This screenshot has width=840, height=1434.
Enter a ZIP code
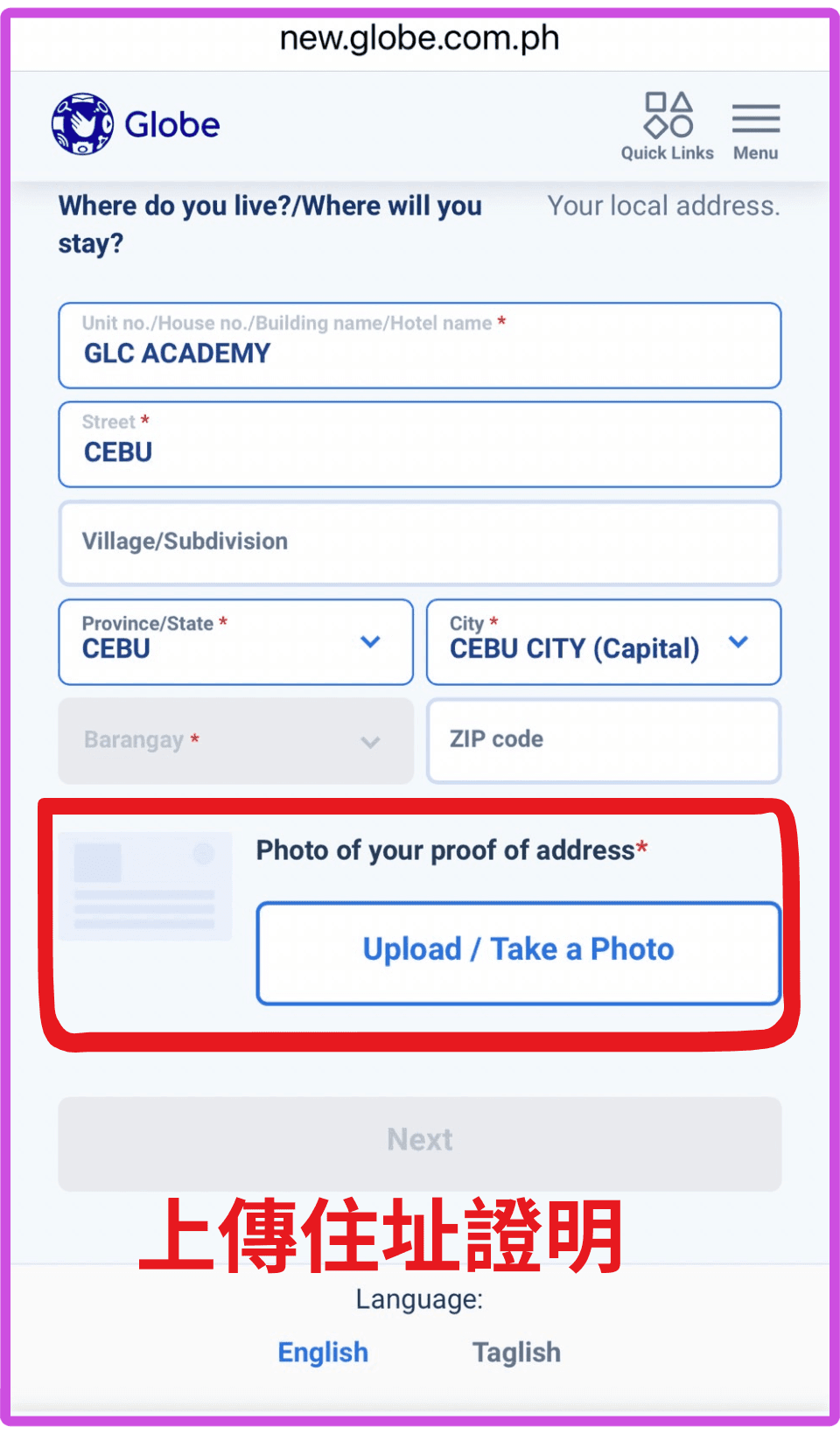pyautogui.click(x=603, y=740)
